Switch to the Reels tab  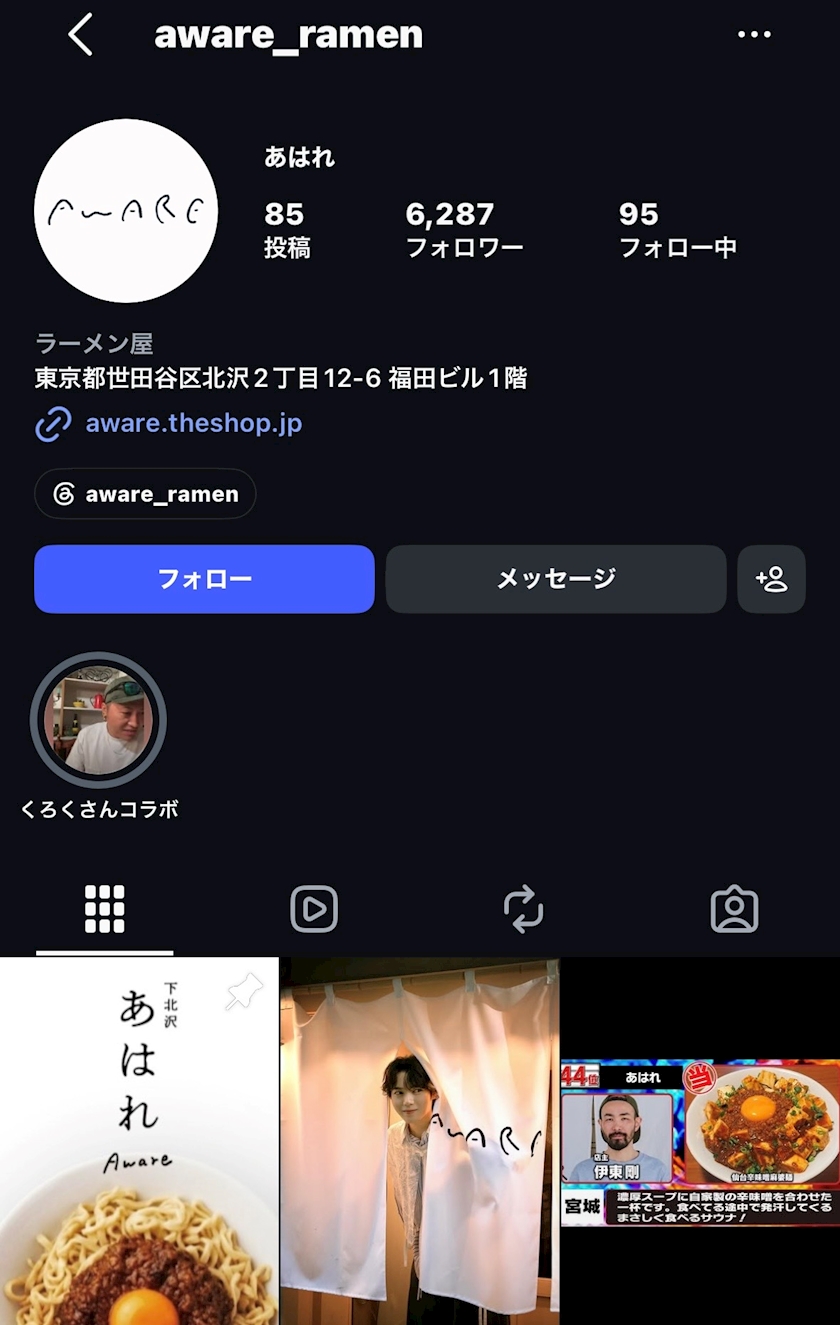[x=314, y=909]
